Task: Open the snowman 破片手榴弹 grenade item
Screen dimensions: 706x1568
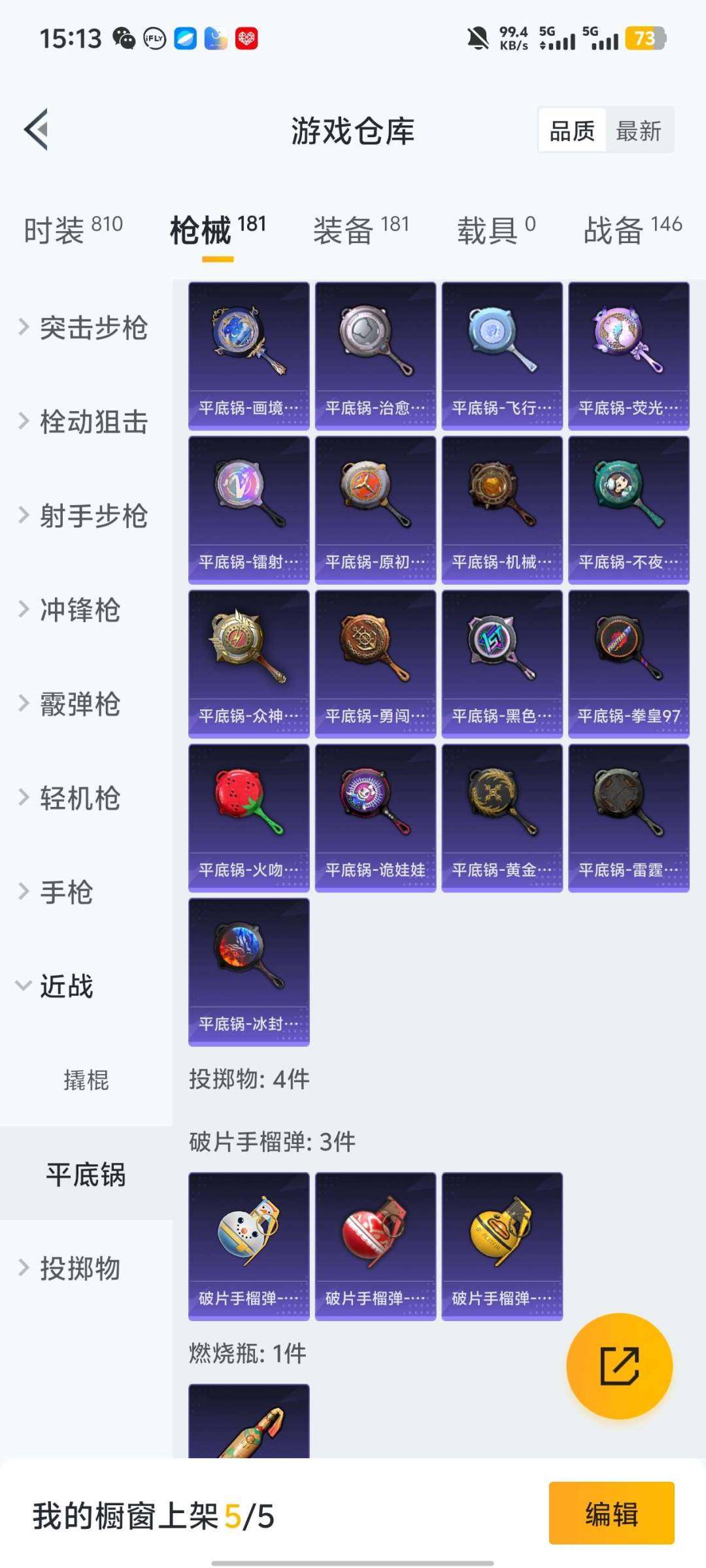Action: (x=248, y=1241)
